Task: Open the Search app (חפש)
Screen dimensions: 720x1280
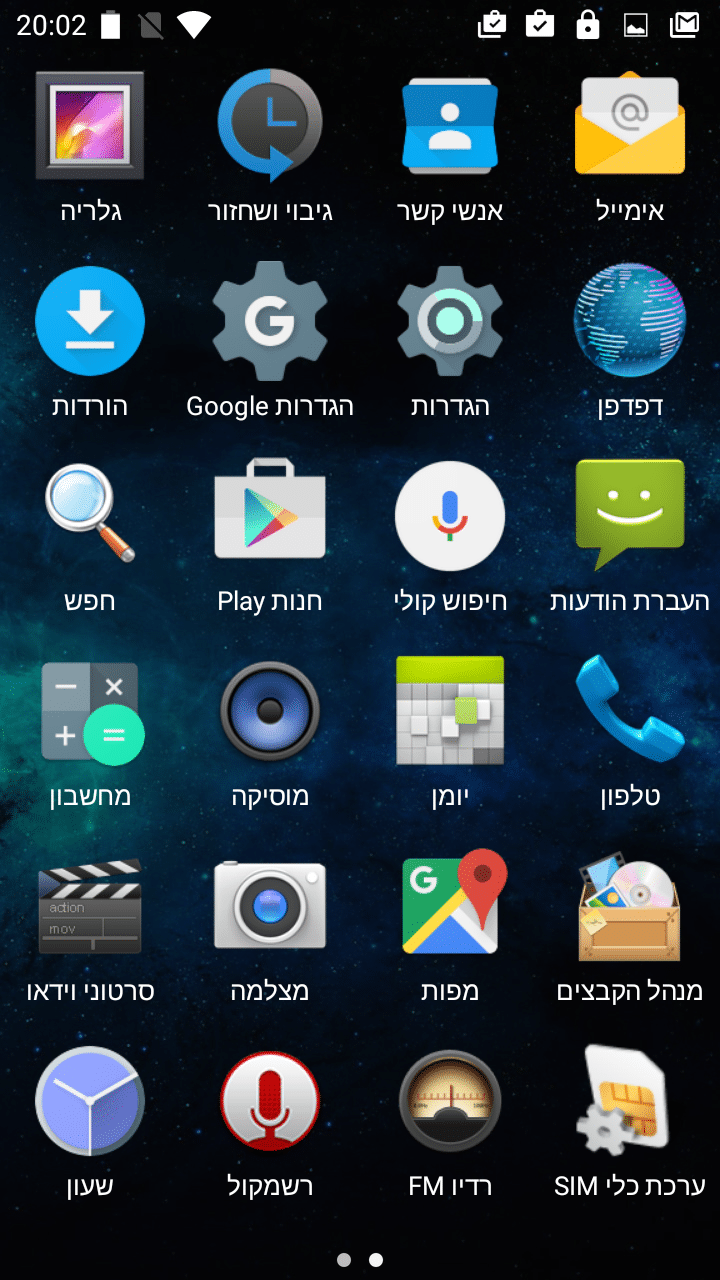Action: pyautogui.click(x=90, y=517)
